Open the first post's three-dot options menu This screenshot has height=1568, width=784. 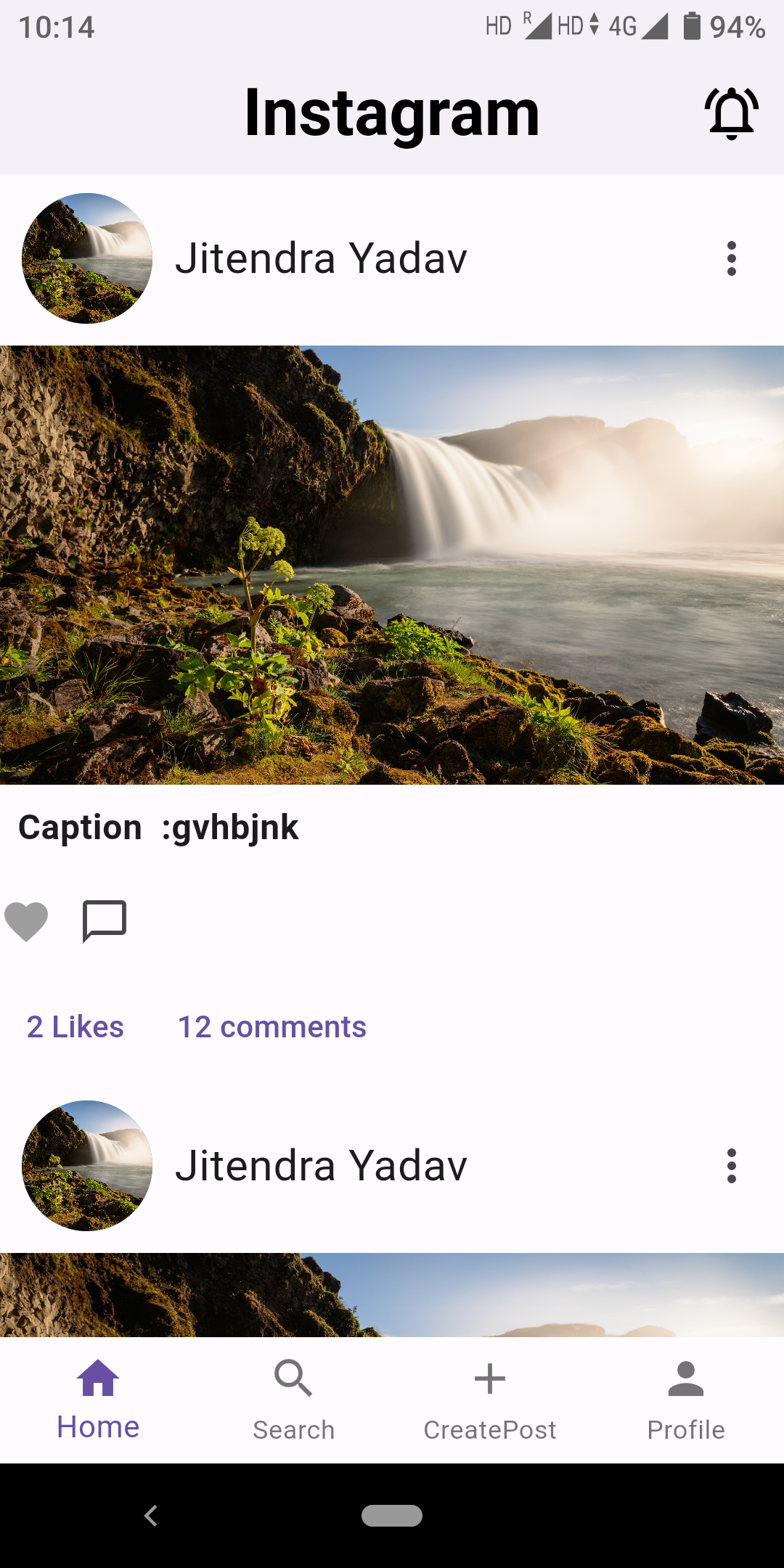click(731, 259)
